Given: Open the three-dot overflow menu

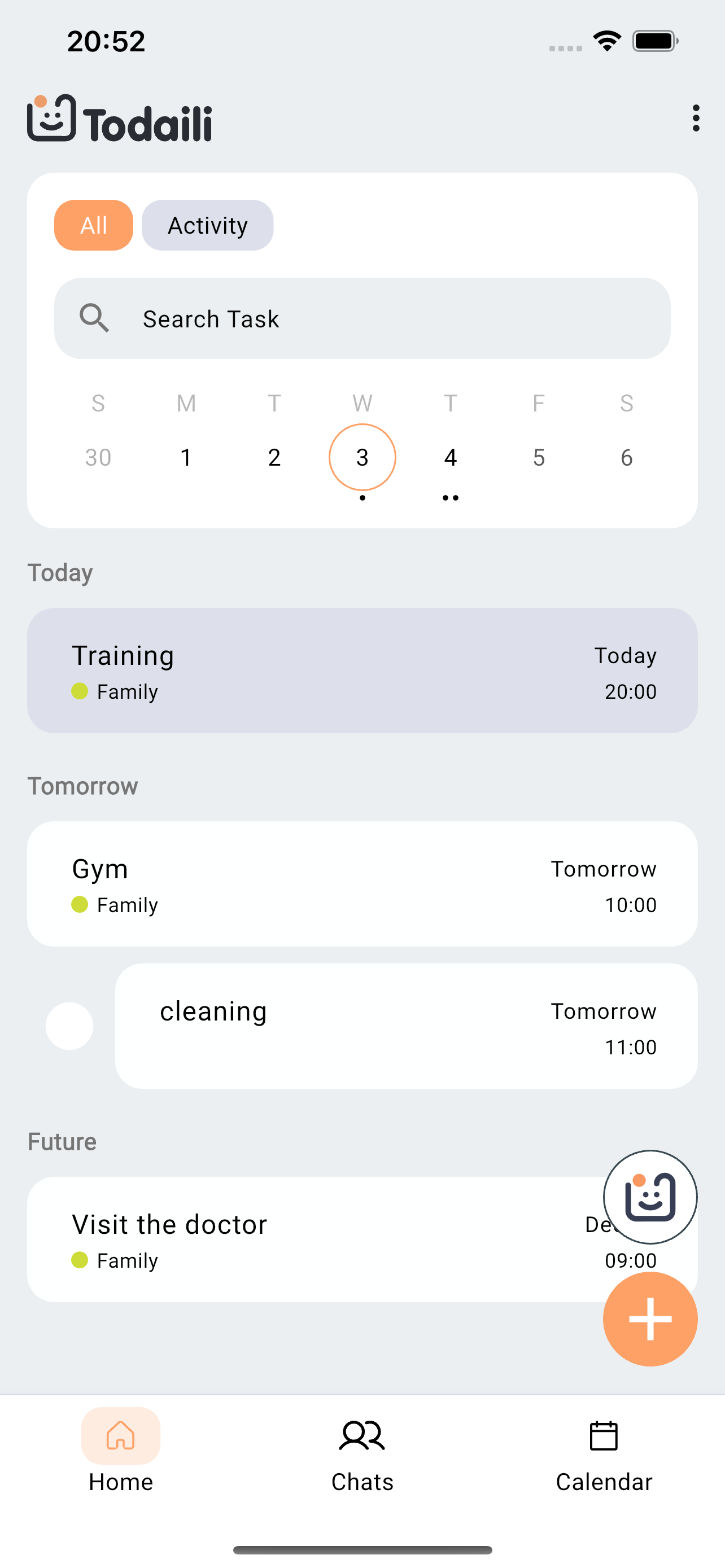Looking at the screenshot, I should click(696, 118).
